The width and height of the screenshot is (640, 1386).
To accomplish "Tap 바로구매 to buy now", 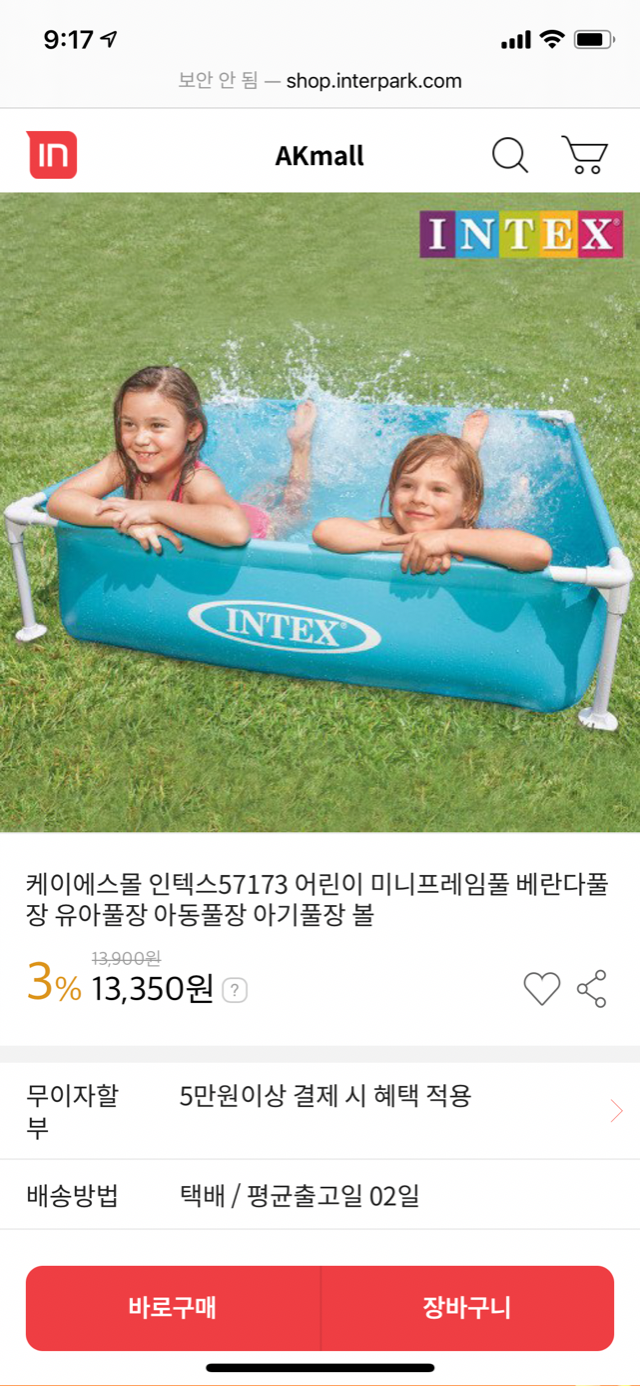I will [x=173, y=1308].
